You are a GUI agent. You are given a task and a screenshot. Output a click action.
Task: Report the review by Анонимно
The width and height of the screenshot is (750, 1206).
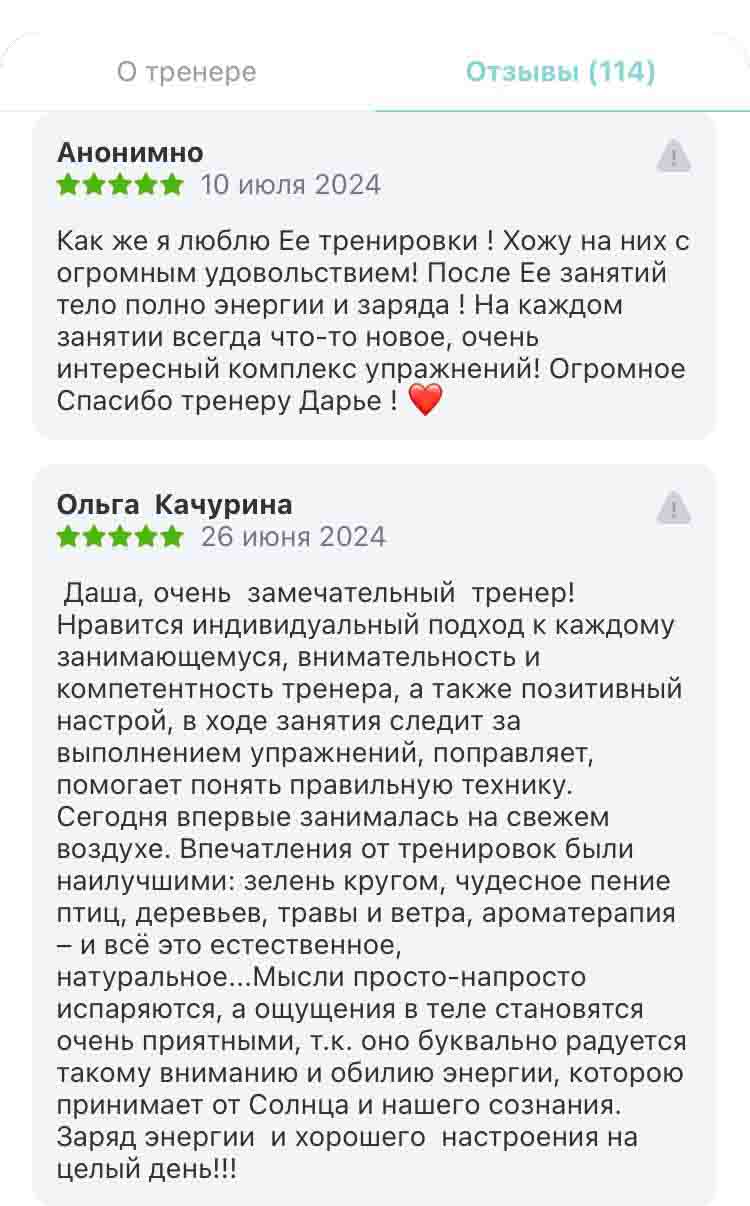[674, 156]
